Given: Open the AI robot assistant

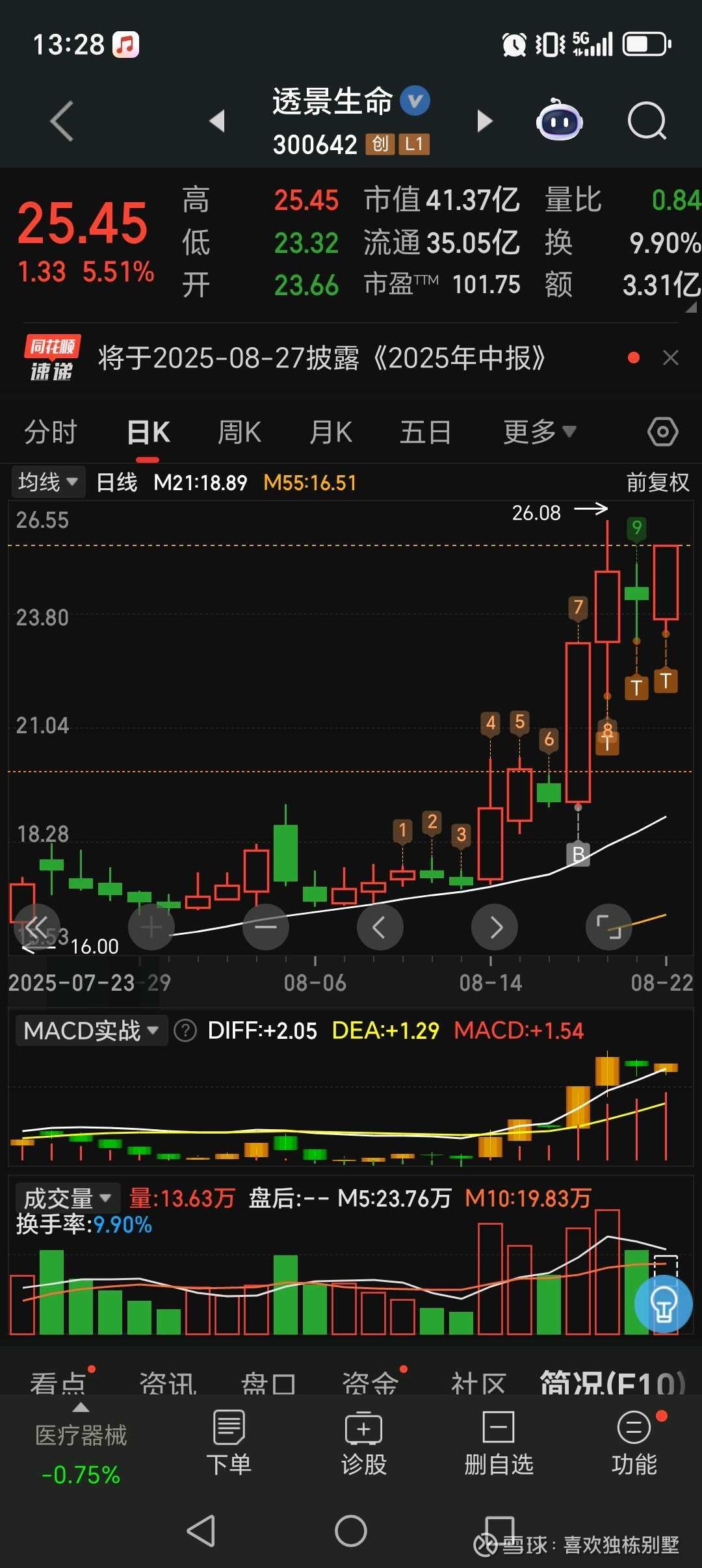Looking at the screenshot, I should [x=559, y=121].
